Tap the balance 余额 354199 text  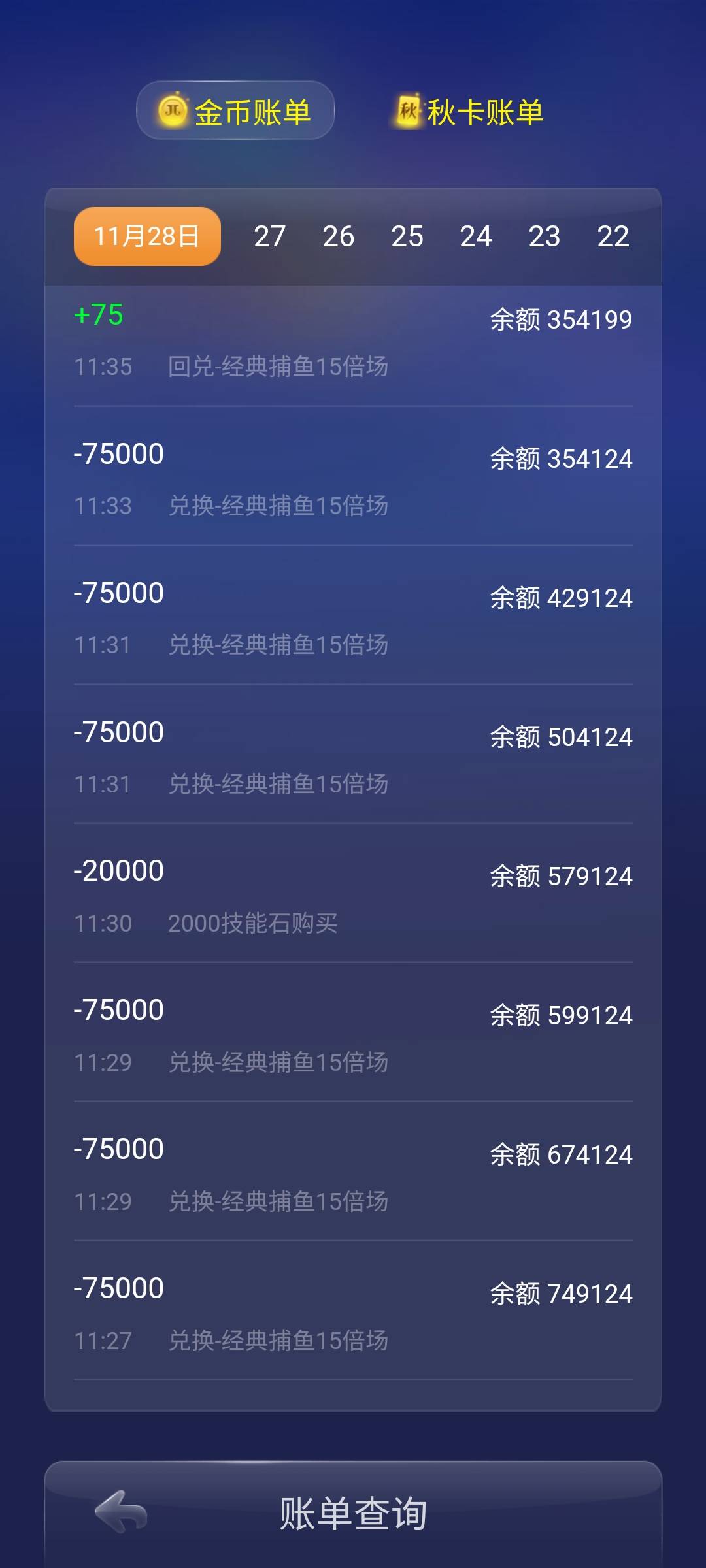560,320
